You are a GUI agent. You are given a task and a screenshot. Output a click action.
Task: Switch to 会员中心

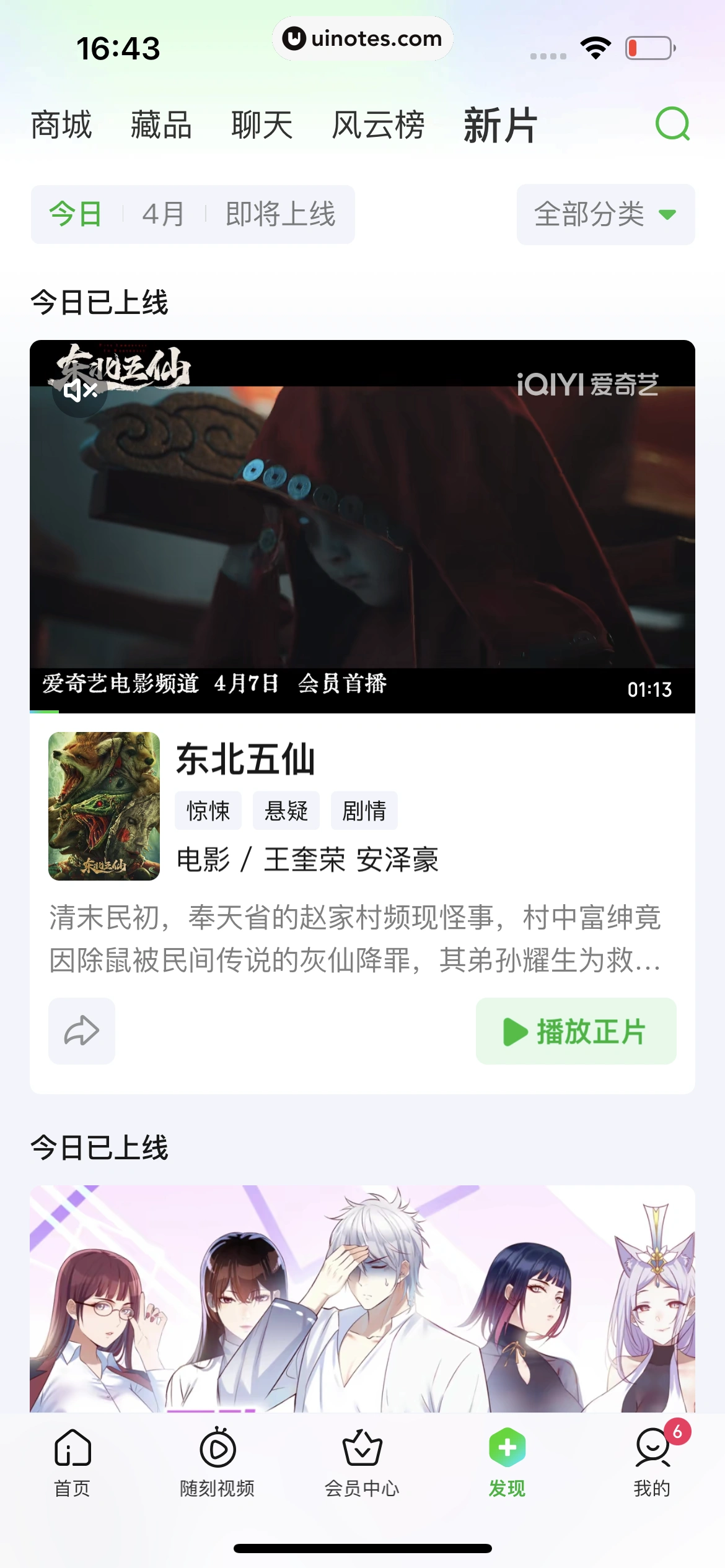click(362, 1463)
